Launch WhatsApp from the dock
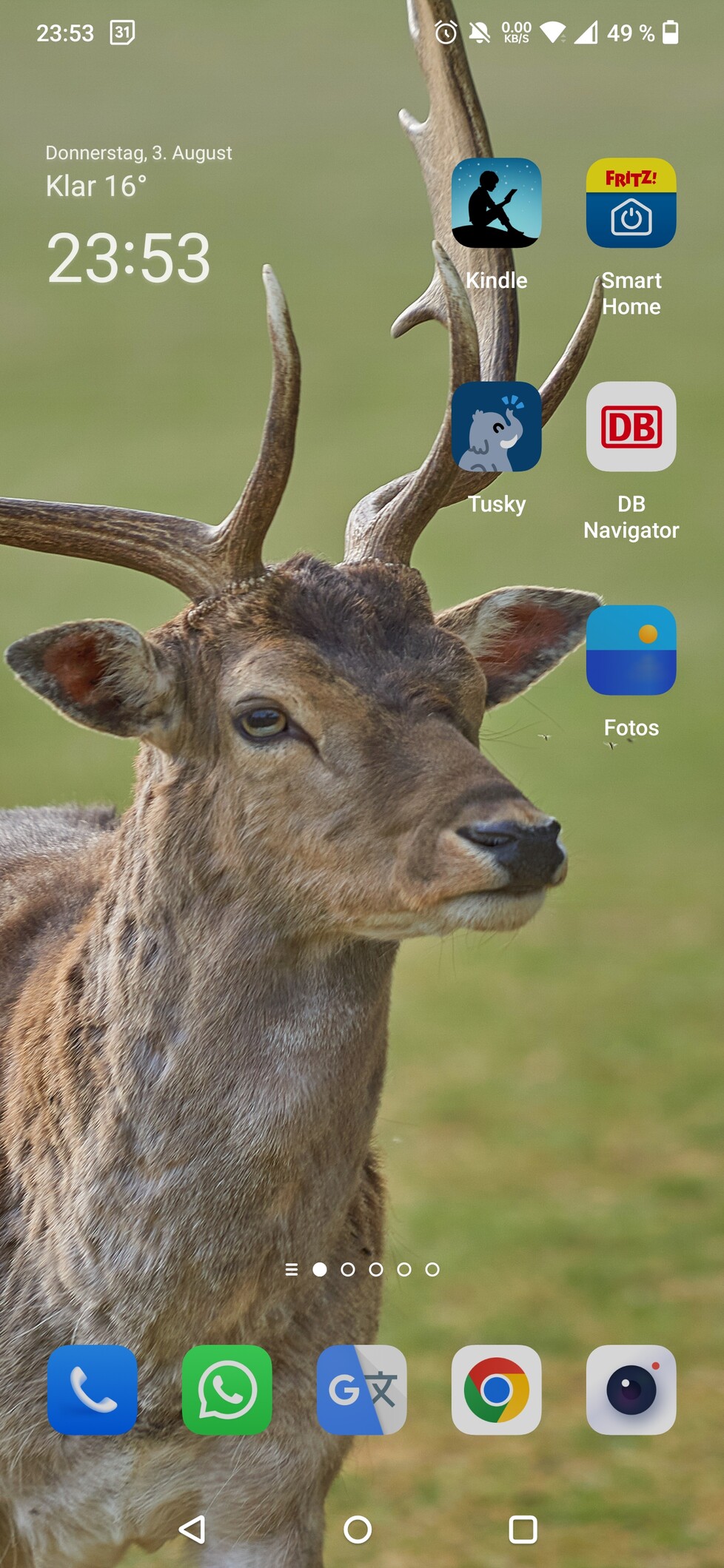Viewport: 724px width, 1568px height. tap(227, 1390)
